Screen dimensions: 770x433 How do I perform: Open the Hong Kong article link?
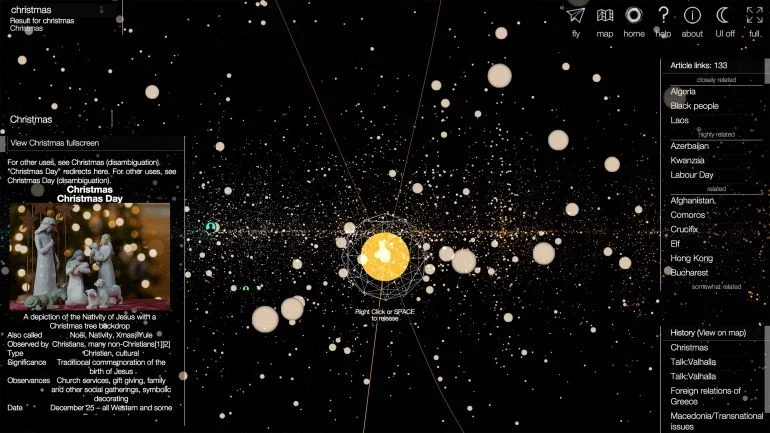pos(691,258)
